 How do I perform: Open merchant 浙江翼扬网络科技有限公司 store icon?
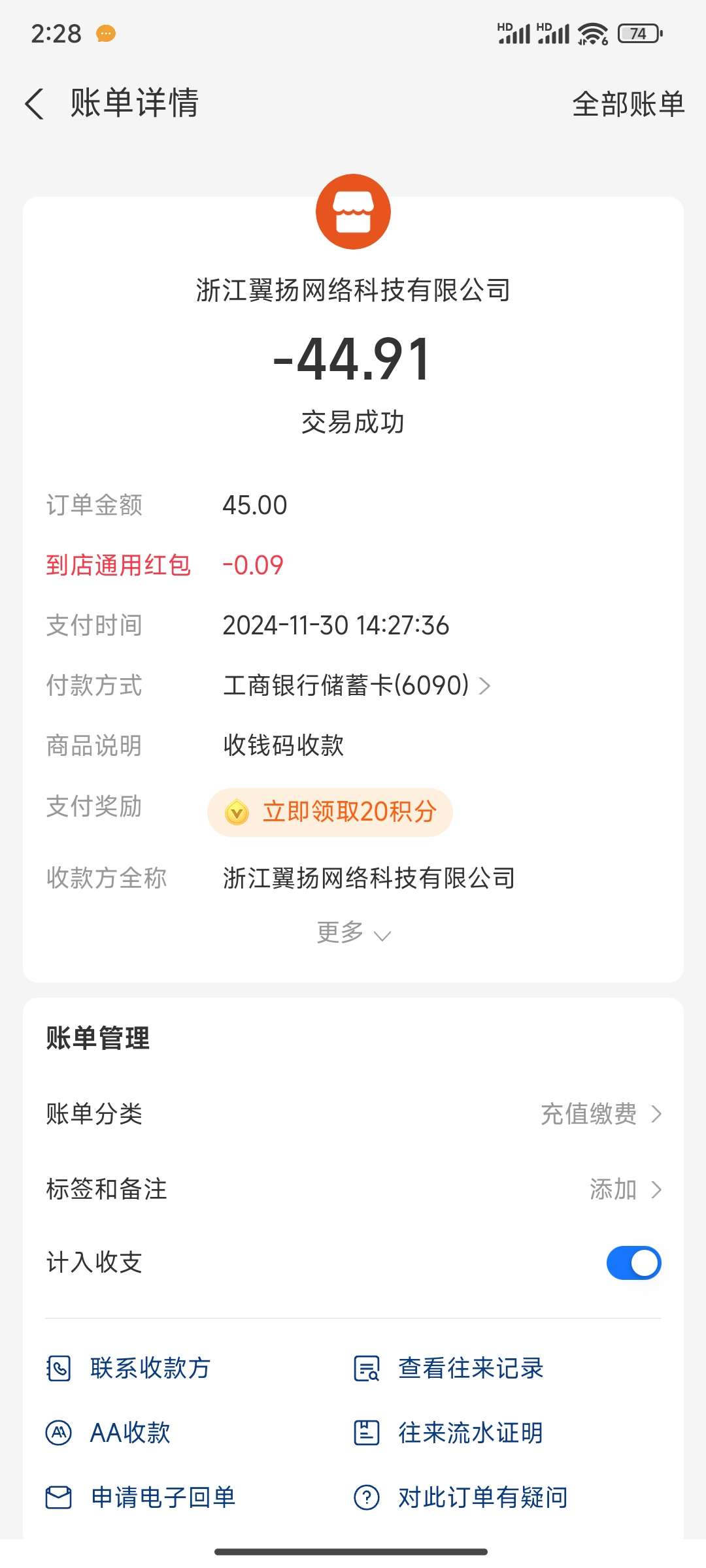[x=353, y=212]
